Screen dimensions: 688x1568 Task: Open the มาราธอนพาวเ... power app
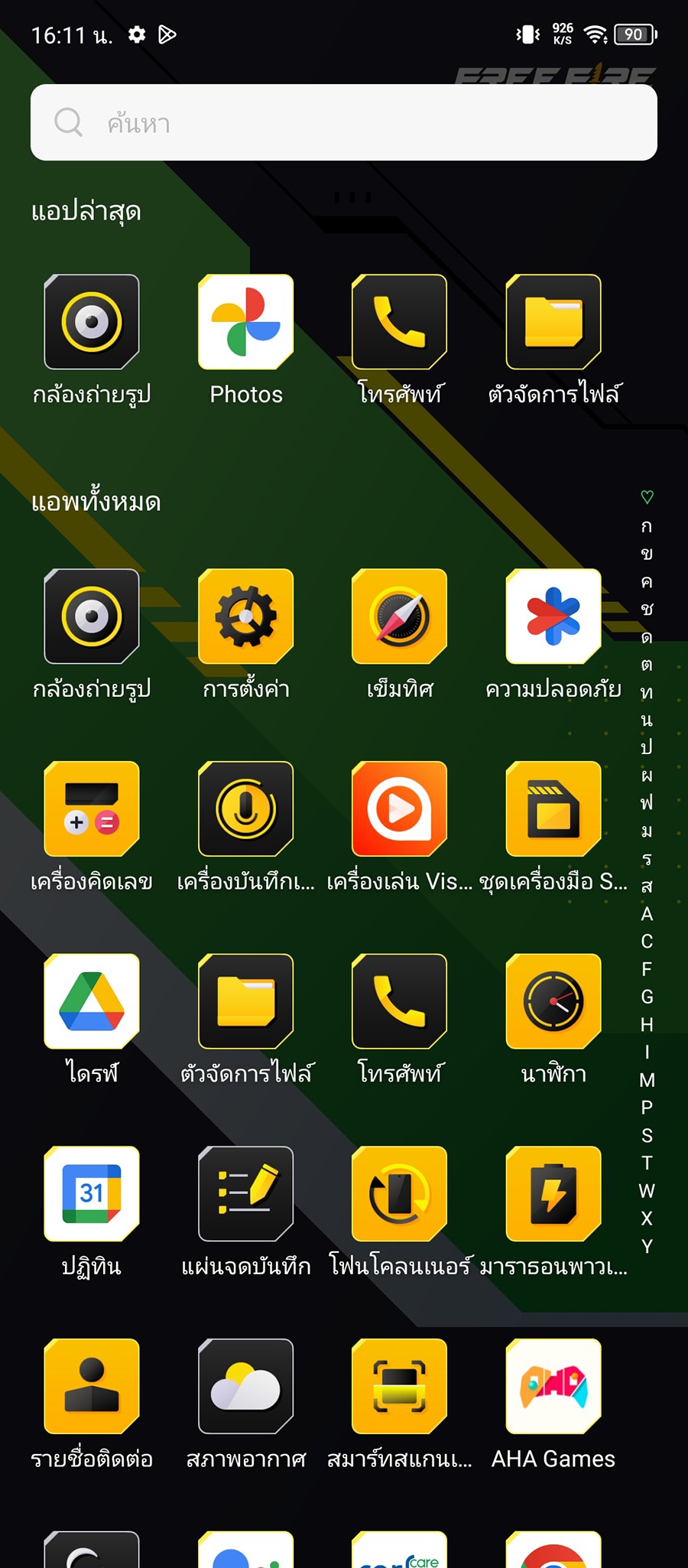(553, 1194)
